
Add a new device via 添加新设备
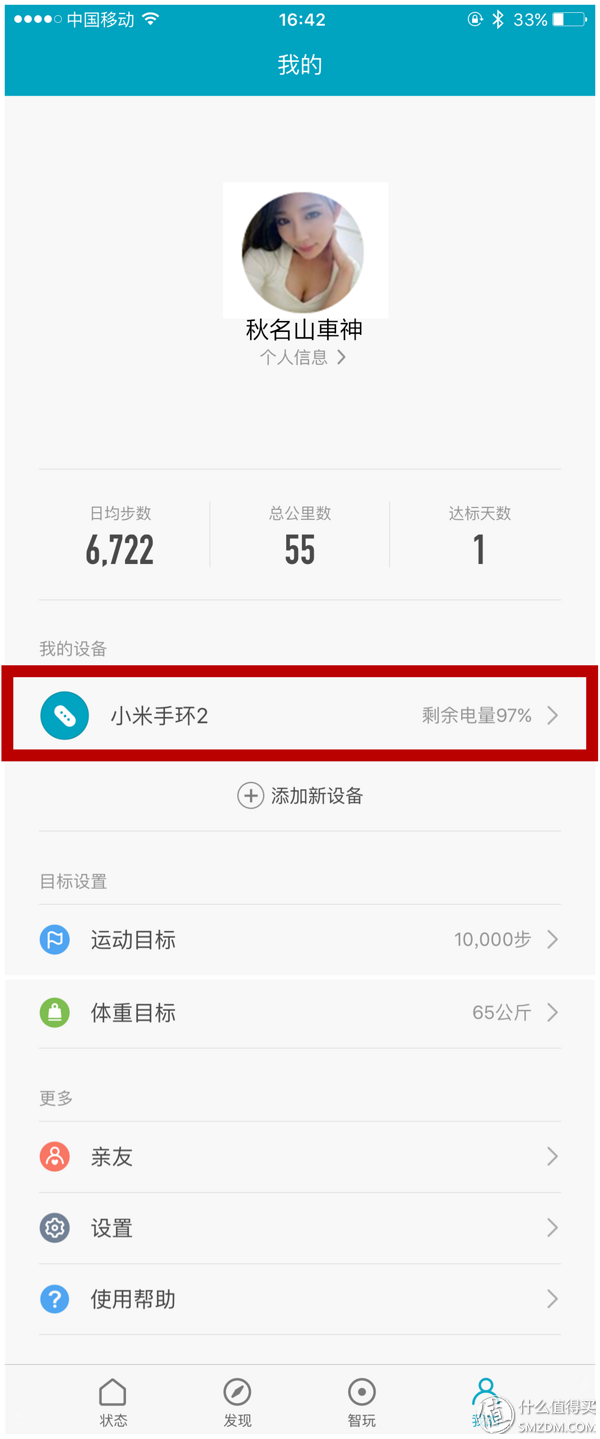300,796
